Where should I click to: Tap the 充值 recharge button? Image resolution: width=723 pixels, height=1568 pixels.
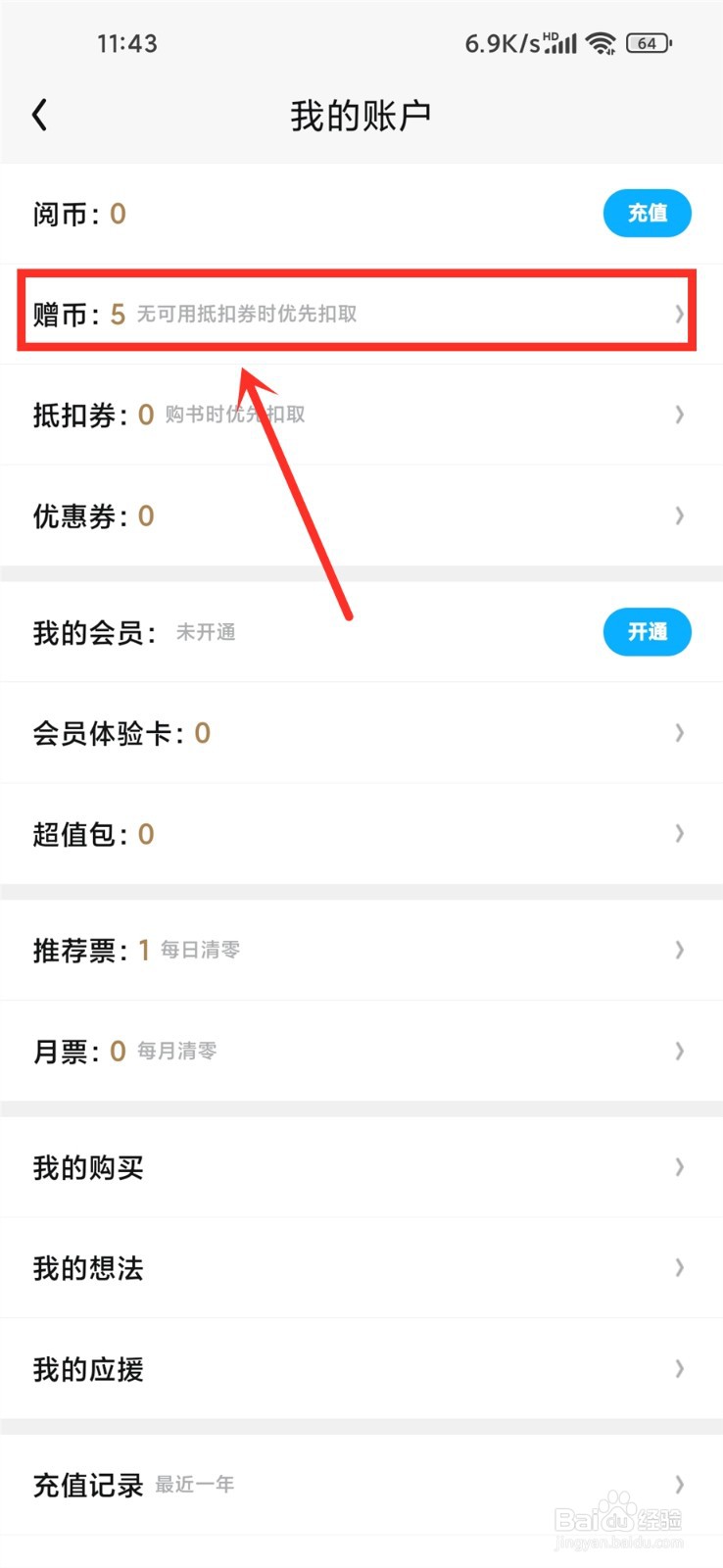pyautogui.click(x=647, y=213)
